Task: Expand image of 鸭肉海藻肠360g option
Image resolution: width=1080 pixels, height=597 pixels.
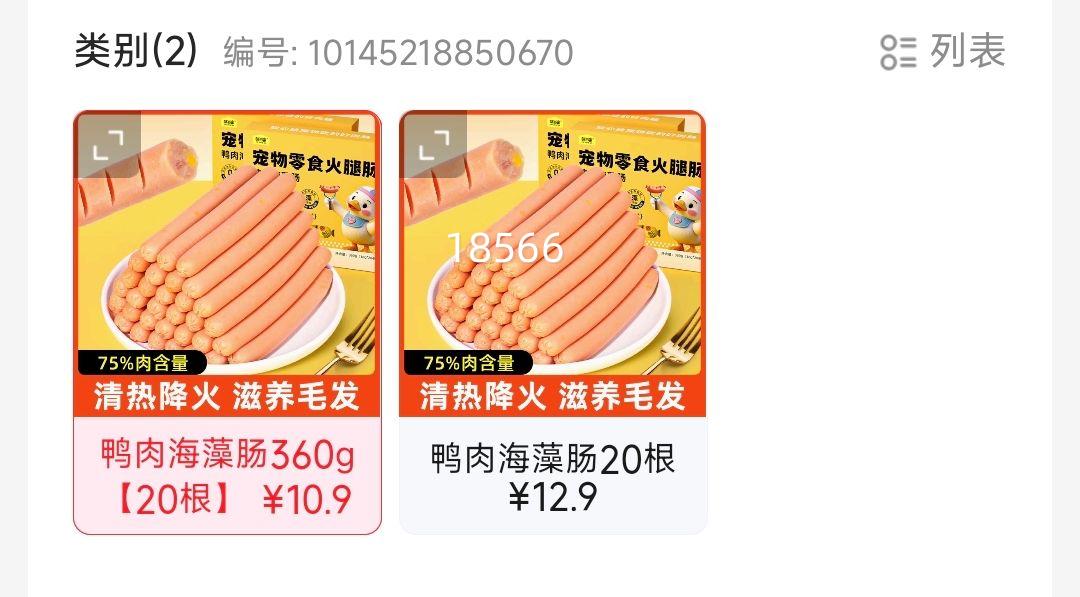Action: coord(106,145)
